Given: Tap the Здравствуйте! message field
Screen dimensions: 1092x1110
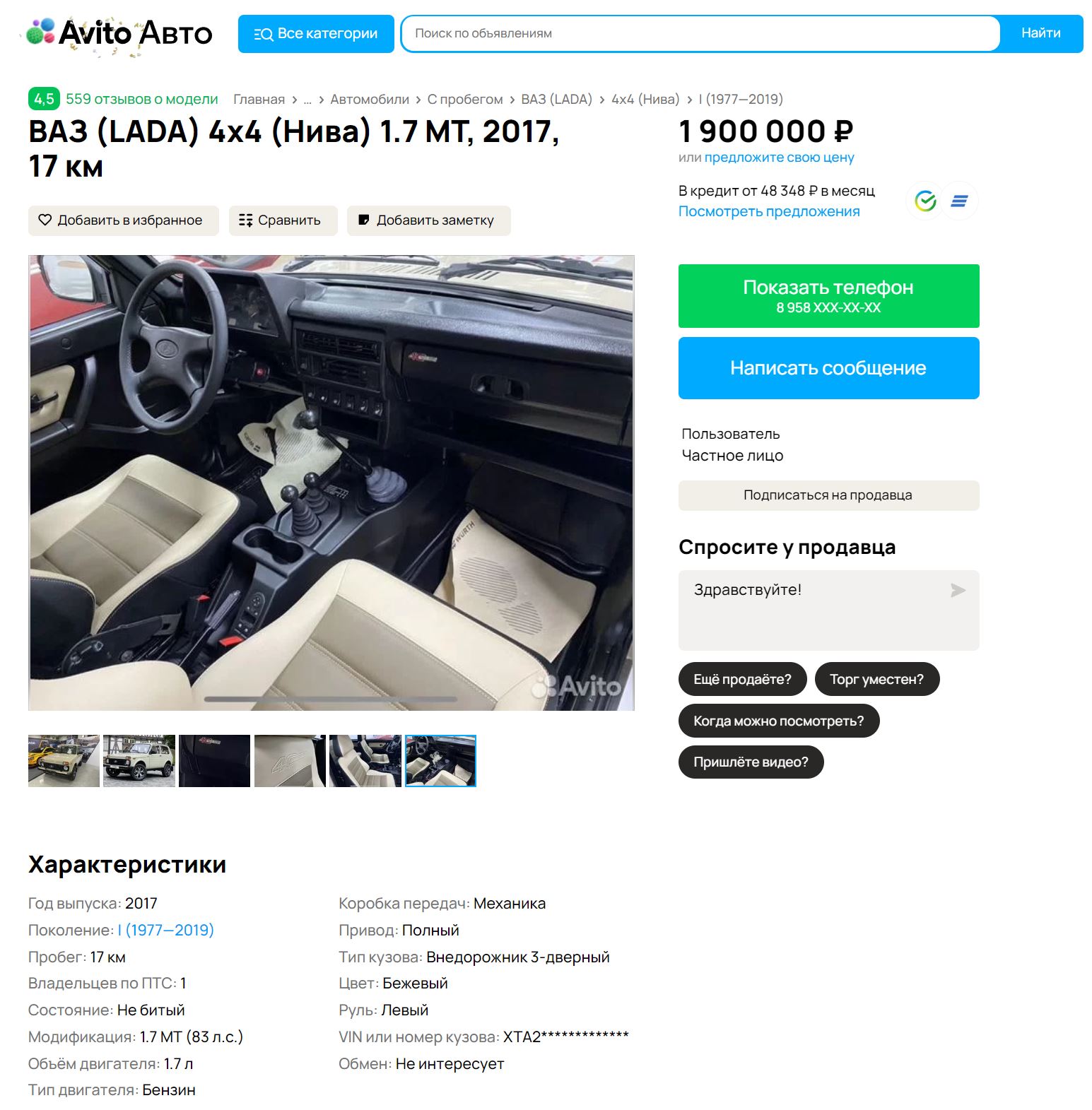Looking at the screenshot, I should [x=813, y=609].
